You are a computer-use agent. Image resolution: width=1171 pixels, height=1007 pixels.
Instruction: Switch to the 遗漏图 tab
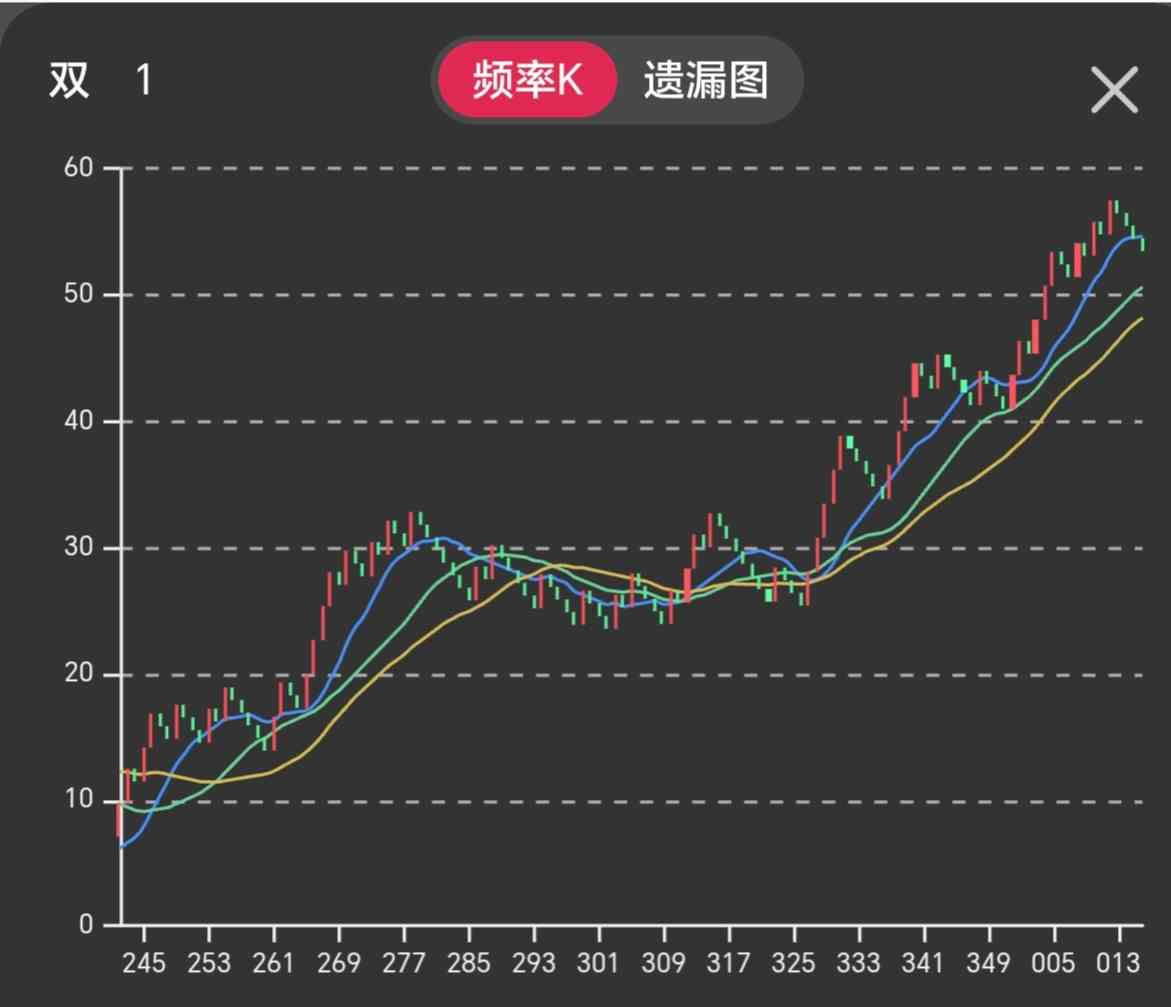point(706,81)
